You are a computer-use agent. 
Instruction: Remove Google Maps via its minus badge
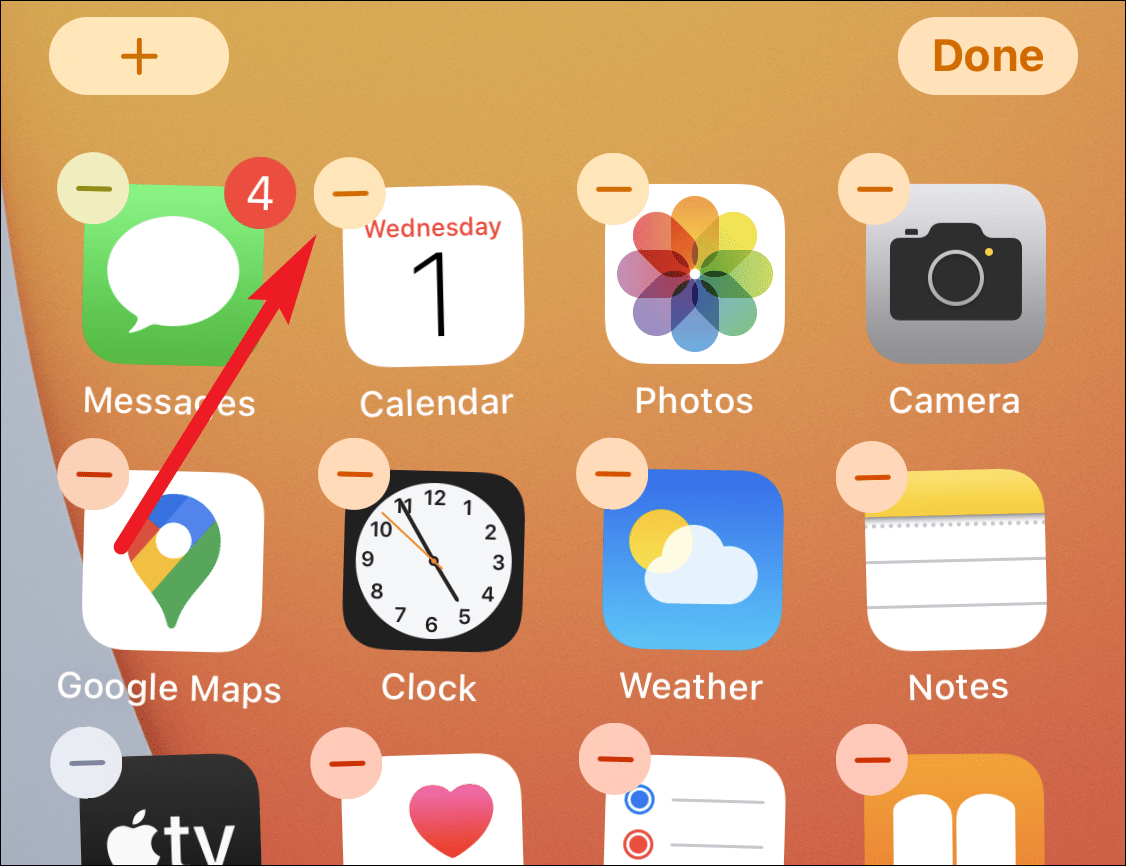[93, 474]
